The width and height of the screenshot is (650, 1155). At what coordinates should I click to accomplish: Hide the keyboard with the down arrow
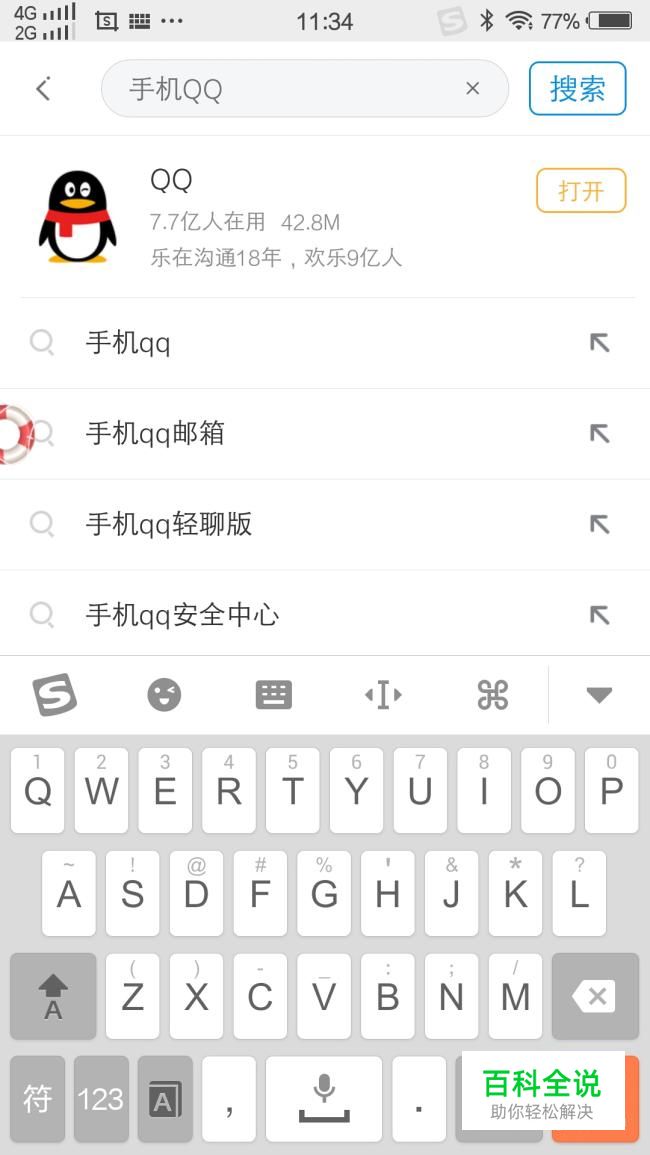coord(598,695)
